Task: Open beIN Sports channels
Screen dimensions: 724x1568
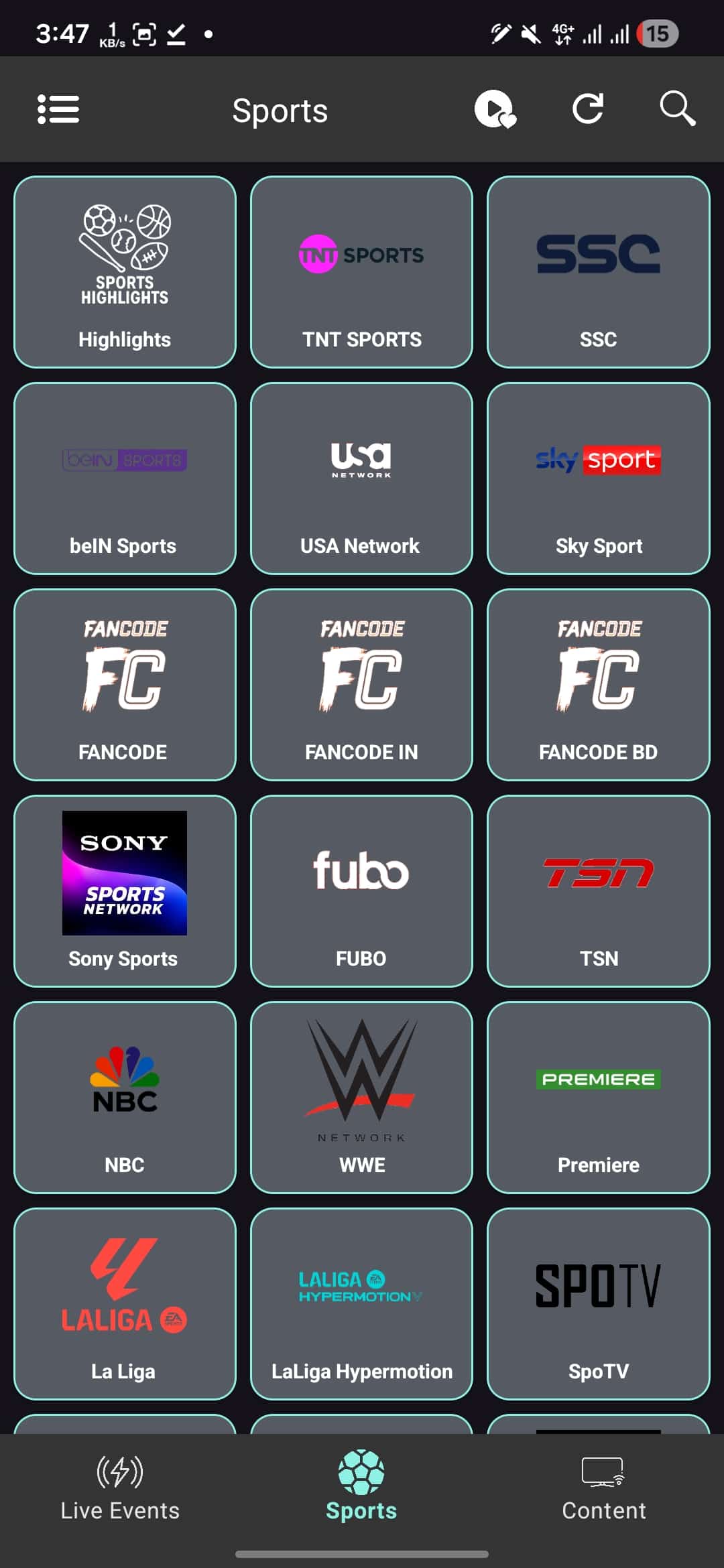Action: (x=125, y=478)
